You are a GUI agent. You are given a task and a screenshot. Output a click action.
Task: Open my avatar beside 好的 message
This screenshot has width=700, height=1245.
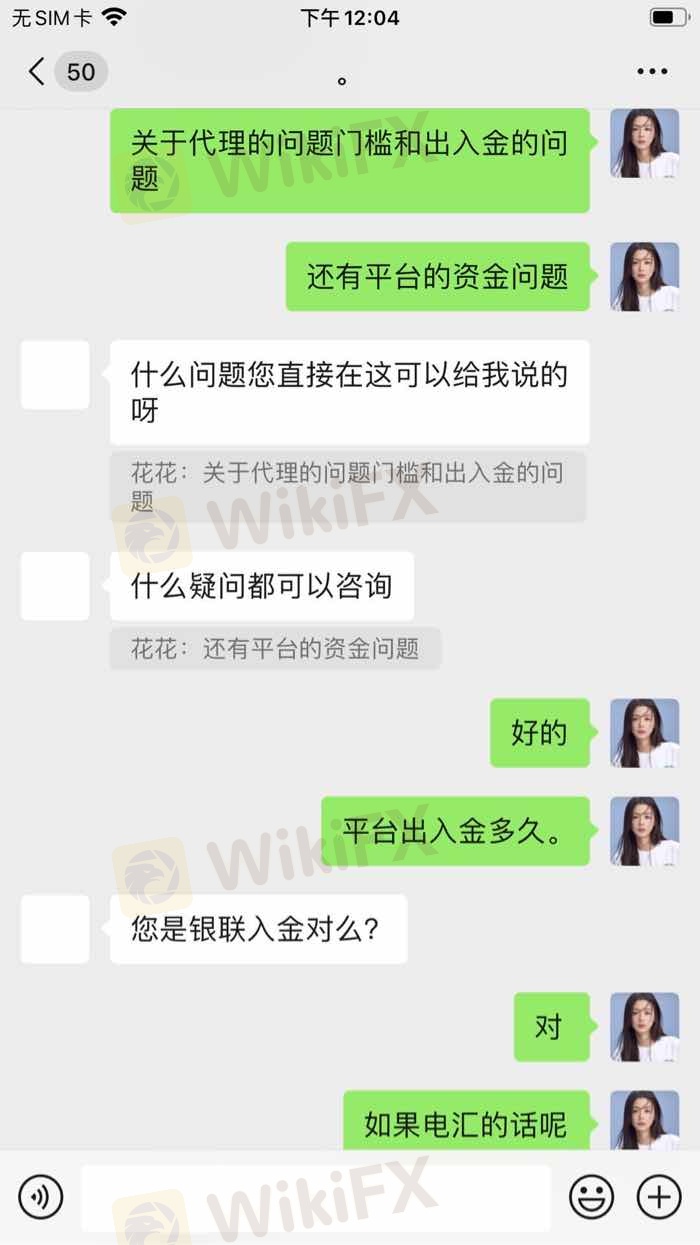(x=645, y=733)
